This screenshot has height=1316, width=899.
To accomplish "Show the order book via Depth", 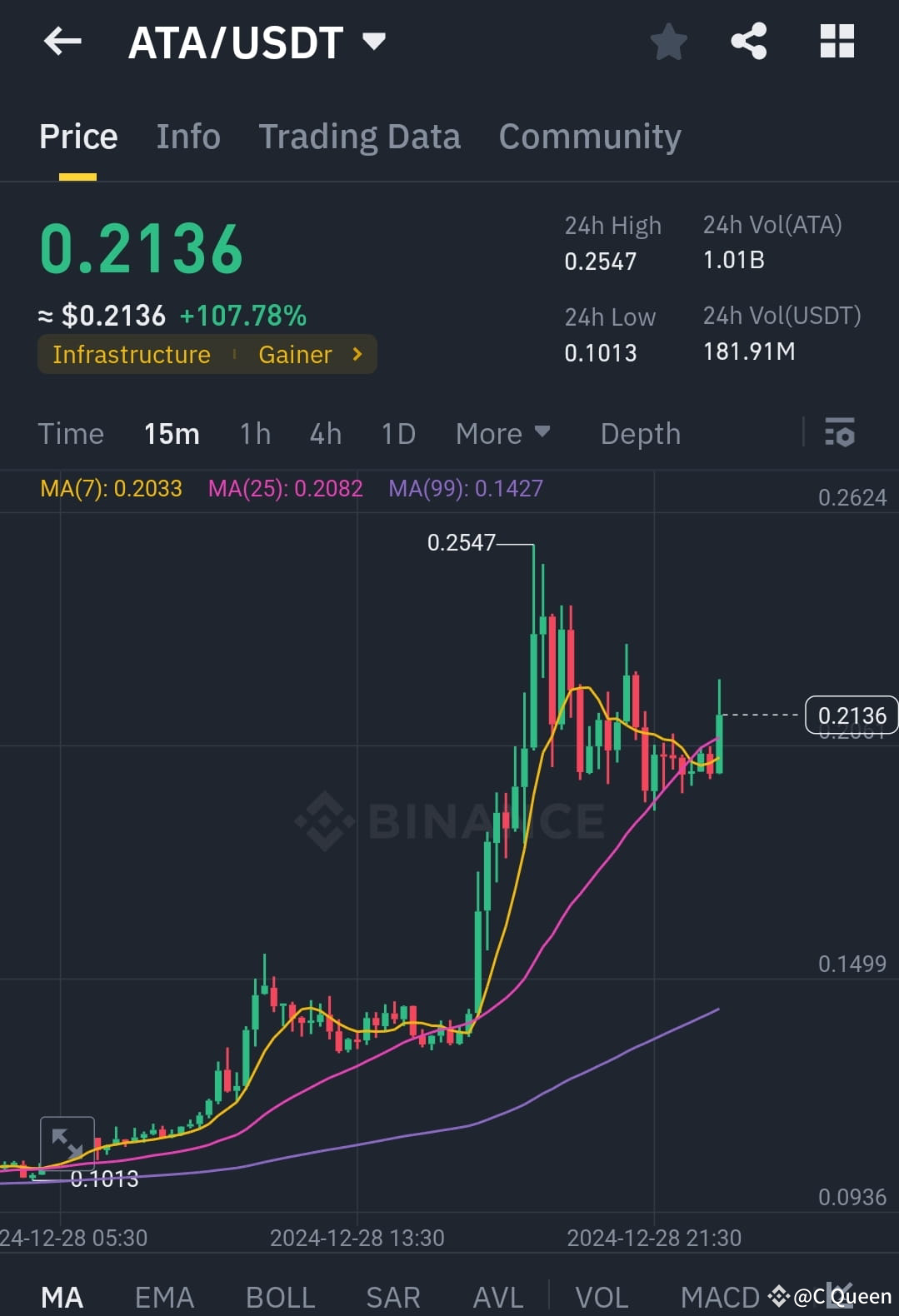I will (640, 433).
